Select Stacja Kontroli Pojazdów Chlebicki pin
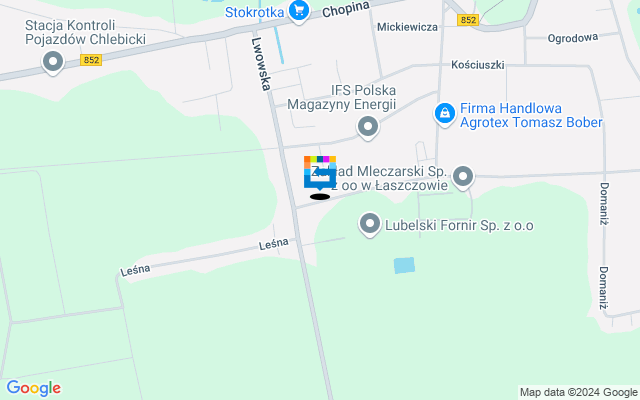 (x=52, y=63)
